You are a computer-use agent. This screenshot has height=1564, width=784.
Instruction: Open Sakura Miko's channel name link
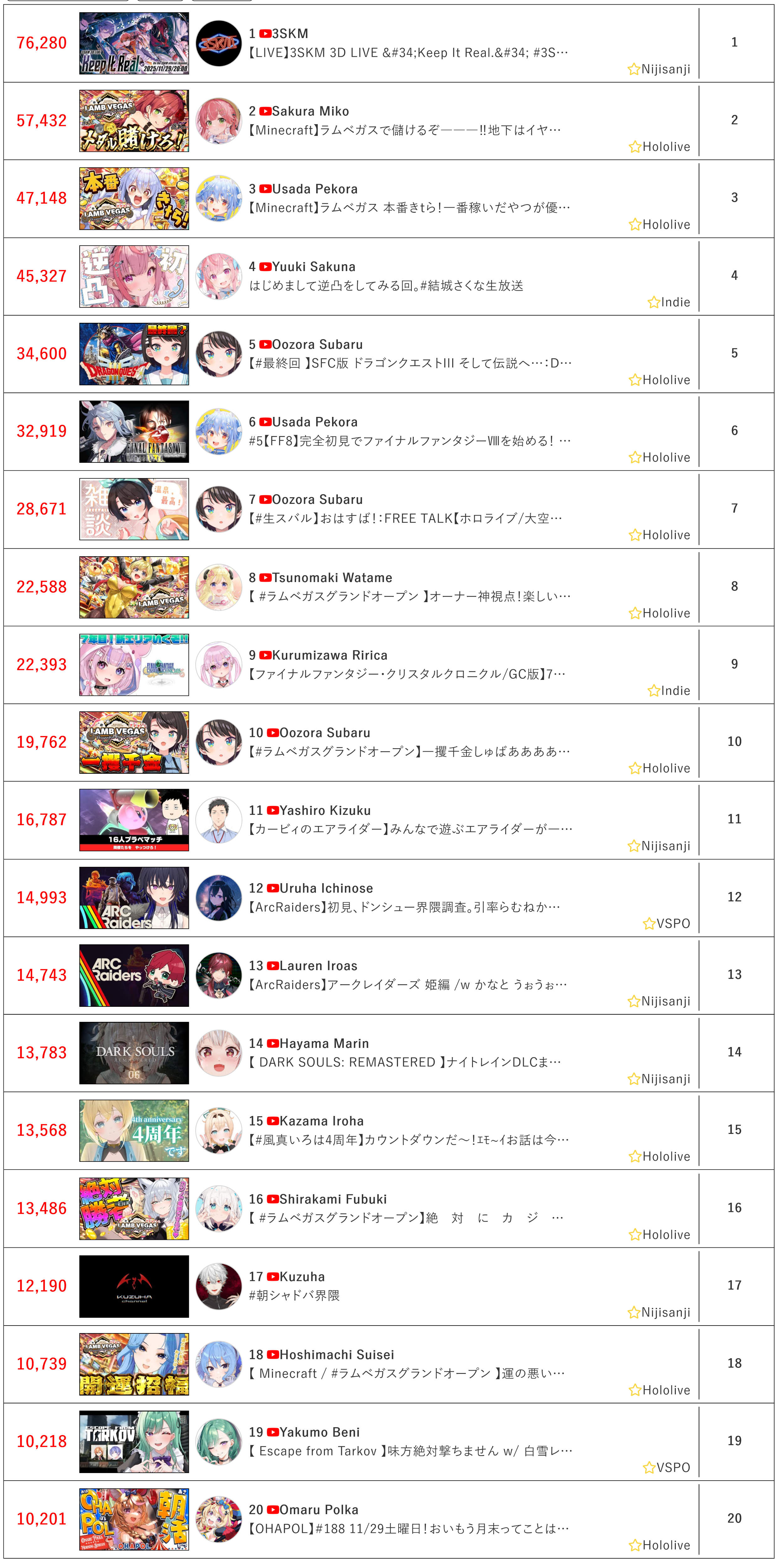click(310, 111)
